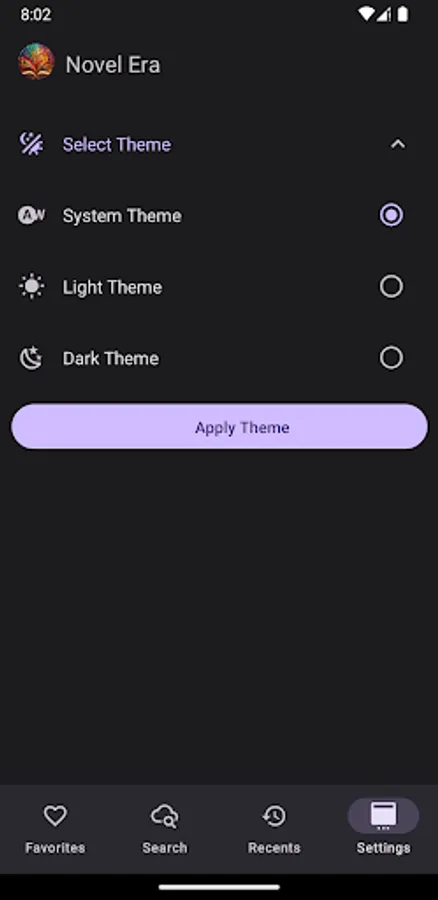
Task: Collapse the Select Theme section
Action: 397,145
